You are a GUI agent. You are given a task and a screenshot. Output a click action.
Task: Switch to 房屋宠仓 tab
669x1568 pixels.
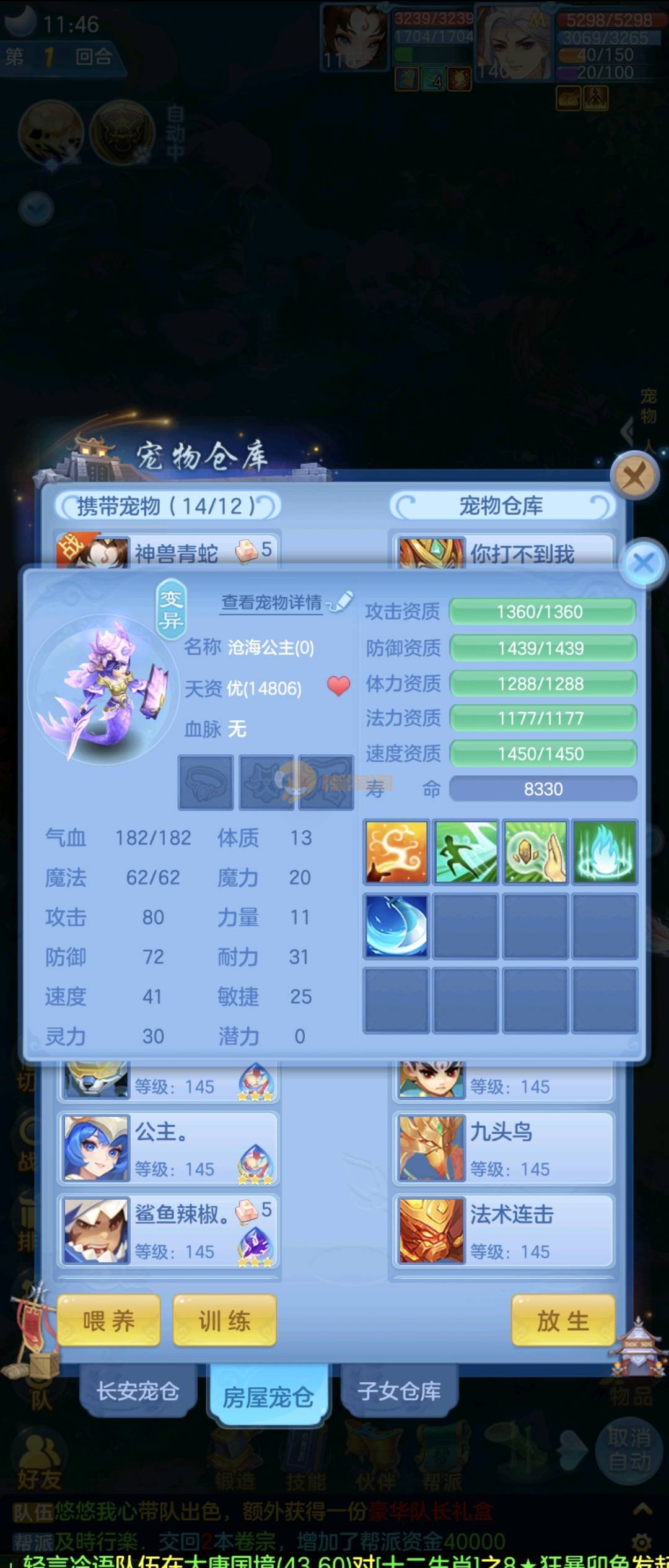tap(268, 1398)
